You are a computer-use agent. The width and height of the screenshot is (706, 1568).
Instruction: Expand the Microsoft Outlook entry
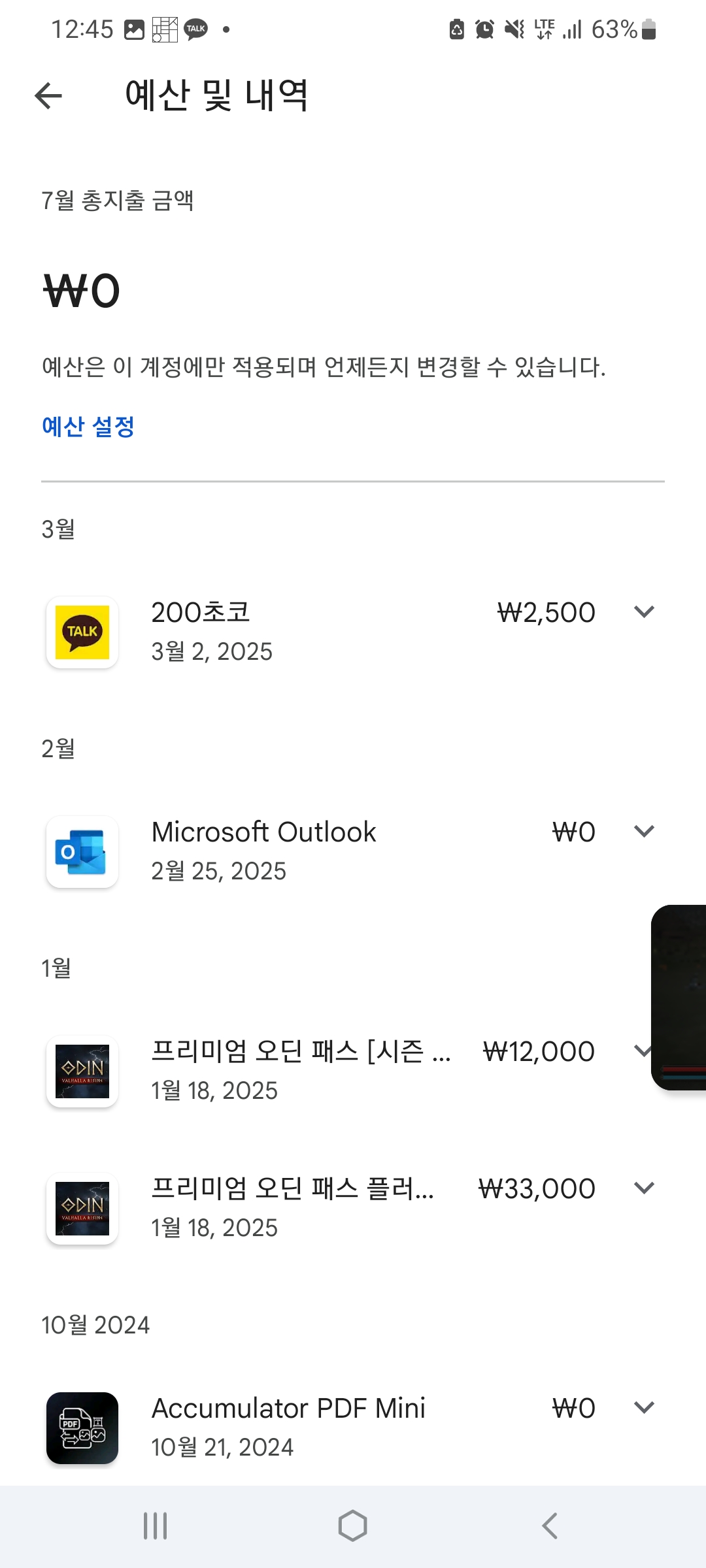click(644, 832)
